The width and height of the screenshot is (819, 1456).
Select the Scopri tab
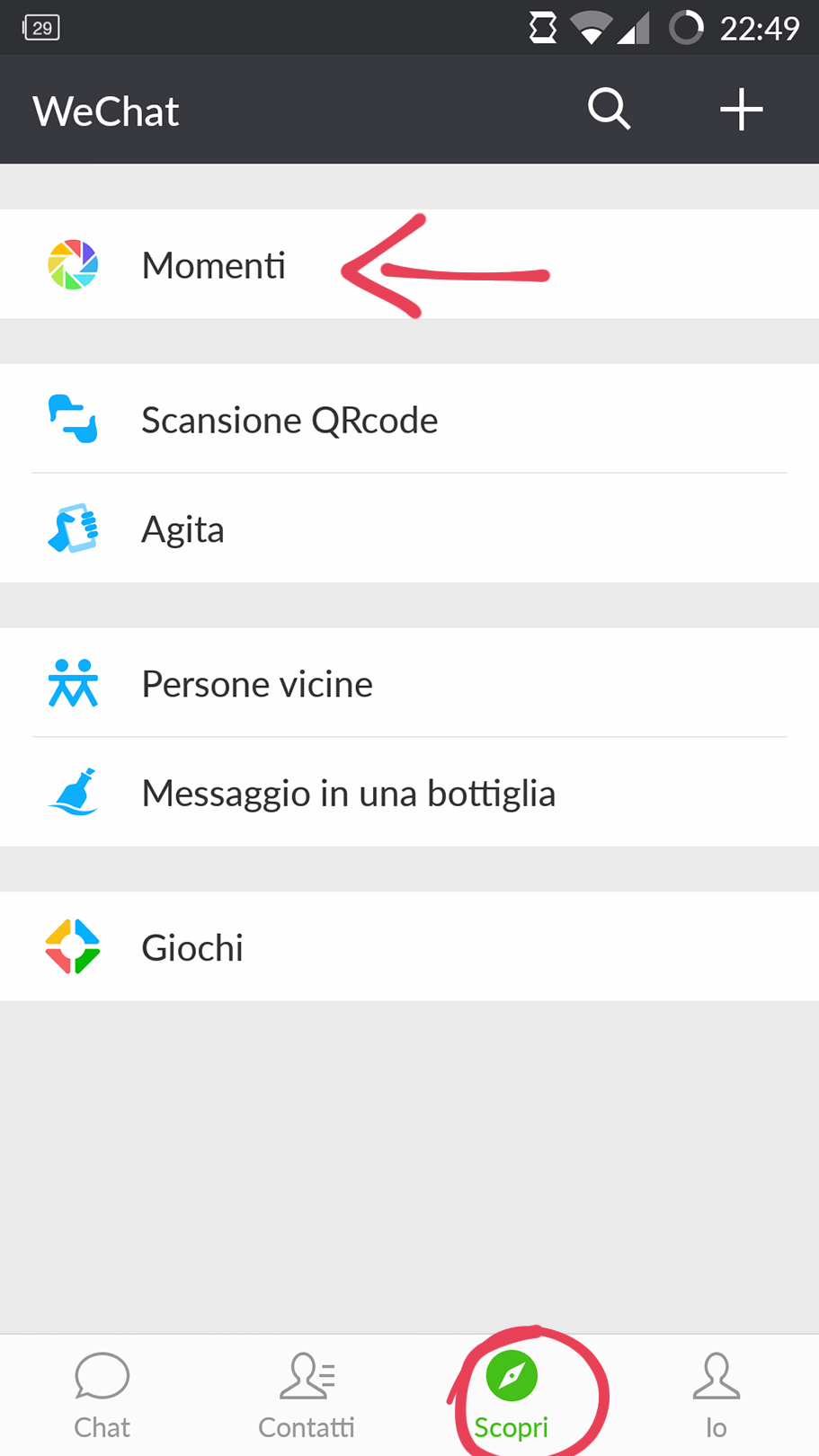tap(512, 1395)
